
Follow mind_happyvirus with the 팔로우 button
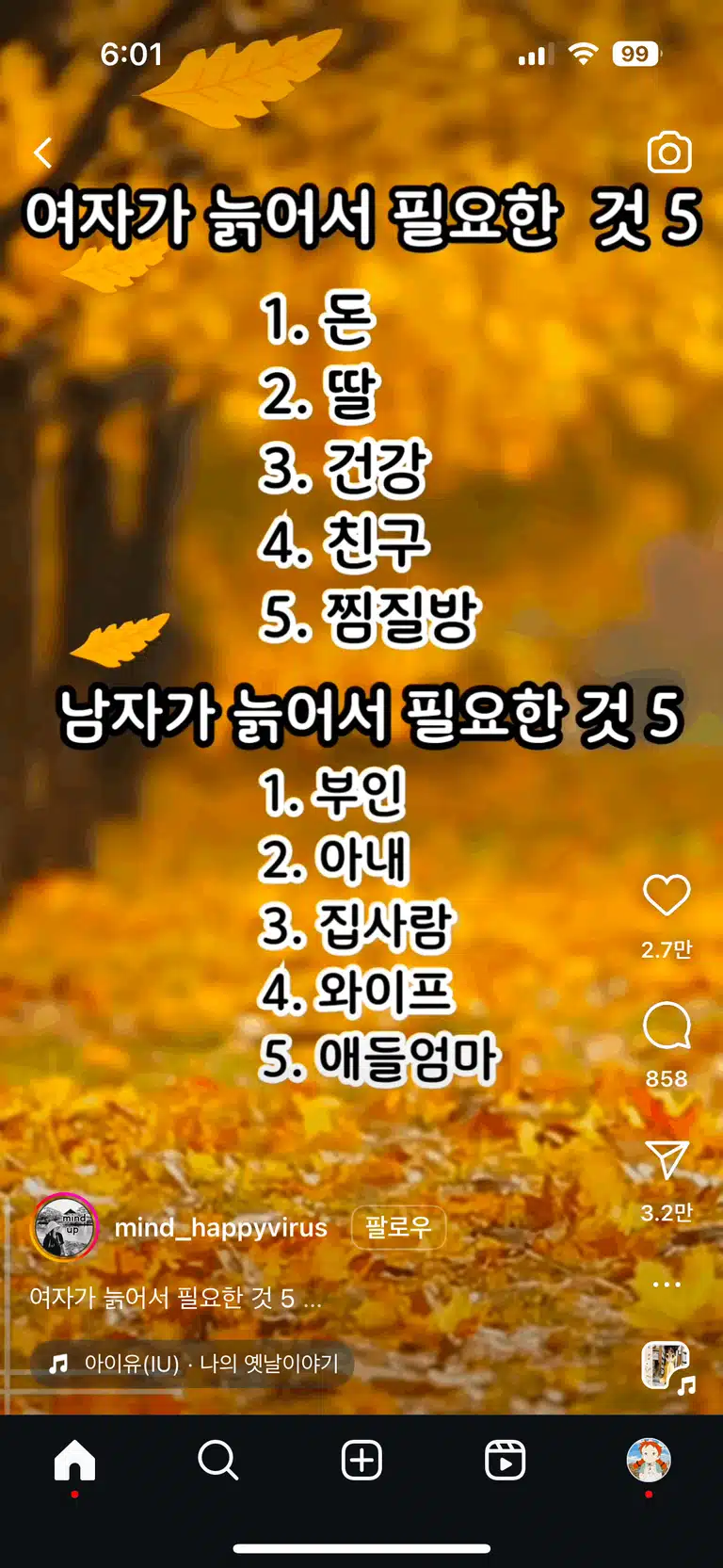[398, 1227]
